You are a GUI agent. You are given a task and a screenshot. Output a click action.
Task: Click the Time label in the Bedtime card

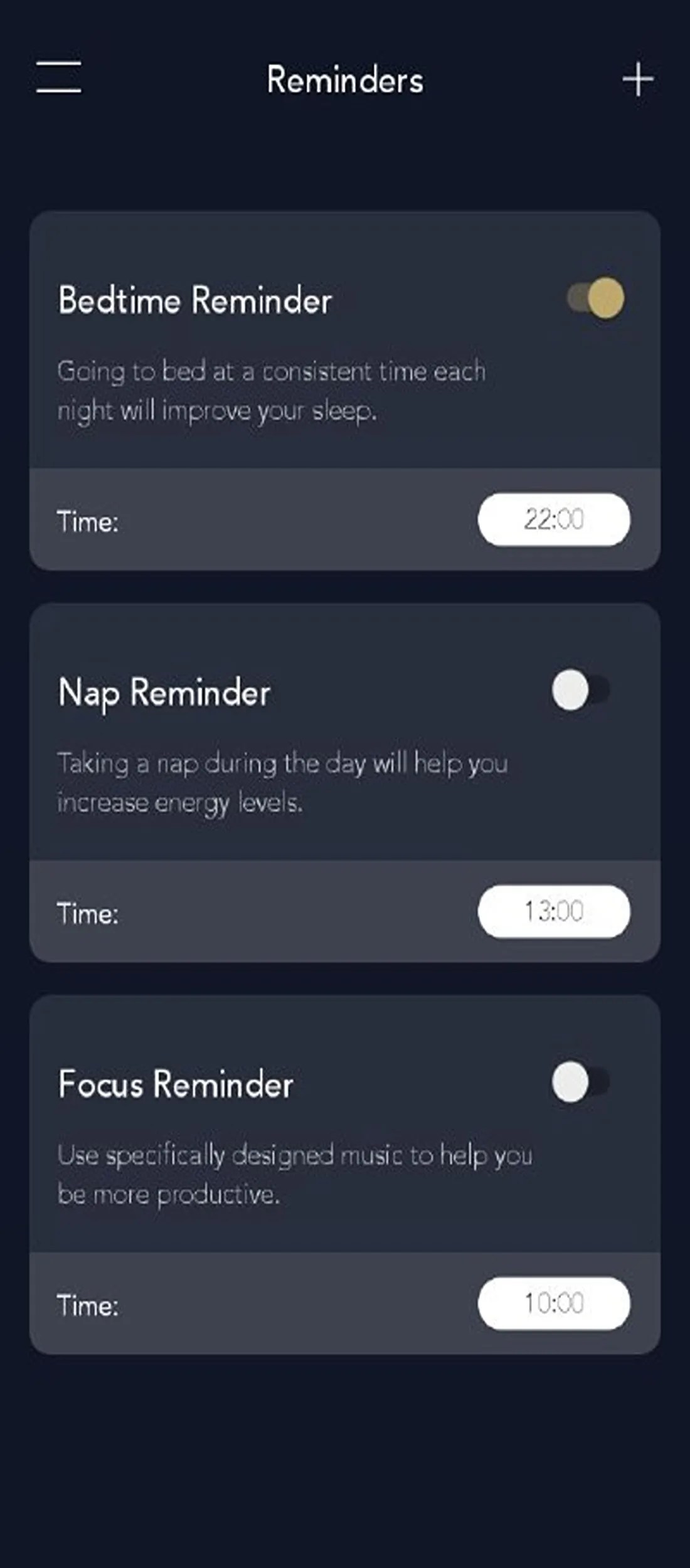(88, 519)
